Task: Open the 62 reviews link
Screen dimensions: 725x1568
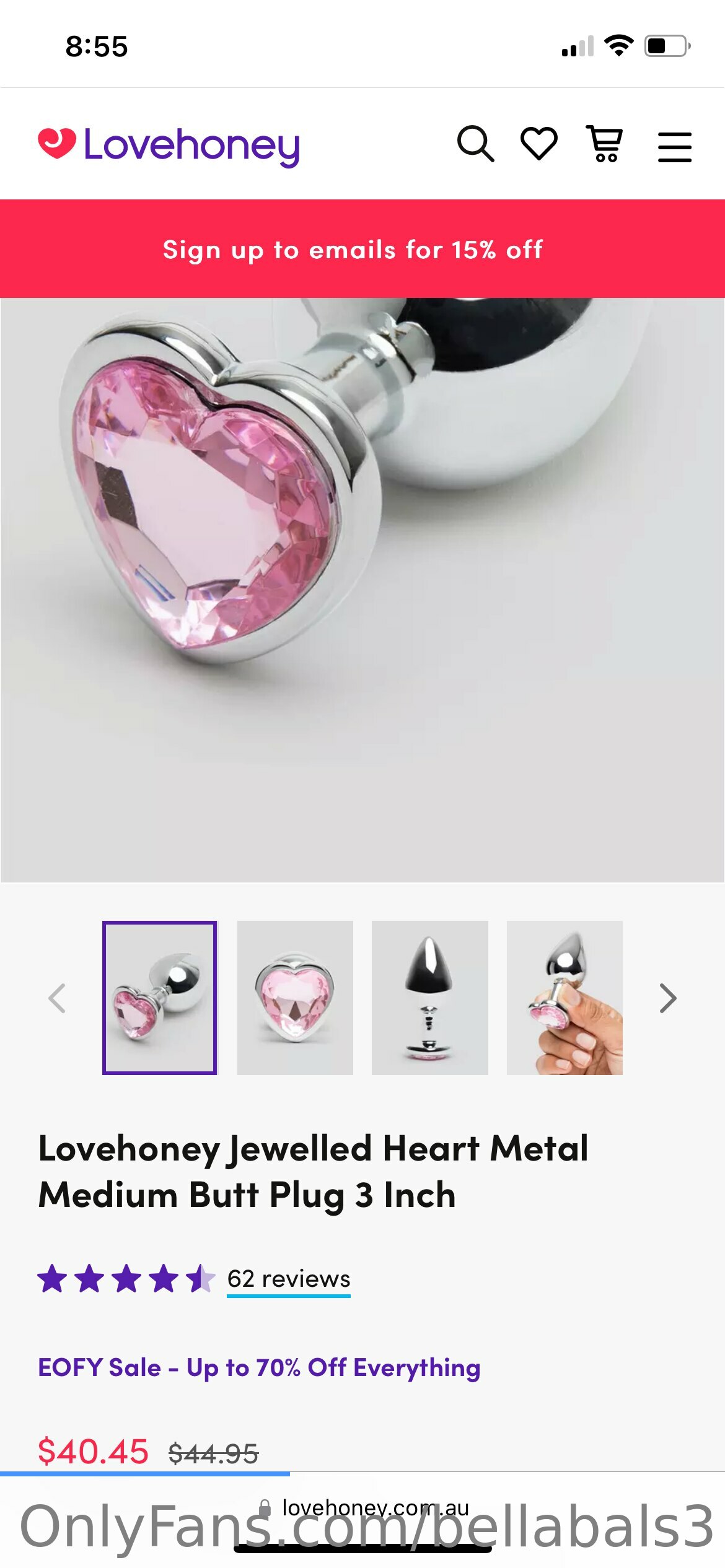Action: click(x=289, y=1278)
